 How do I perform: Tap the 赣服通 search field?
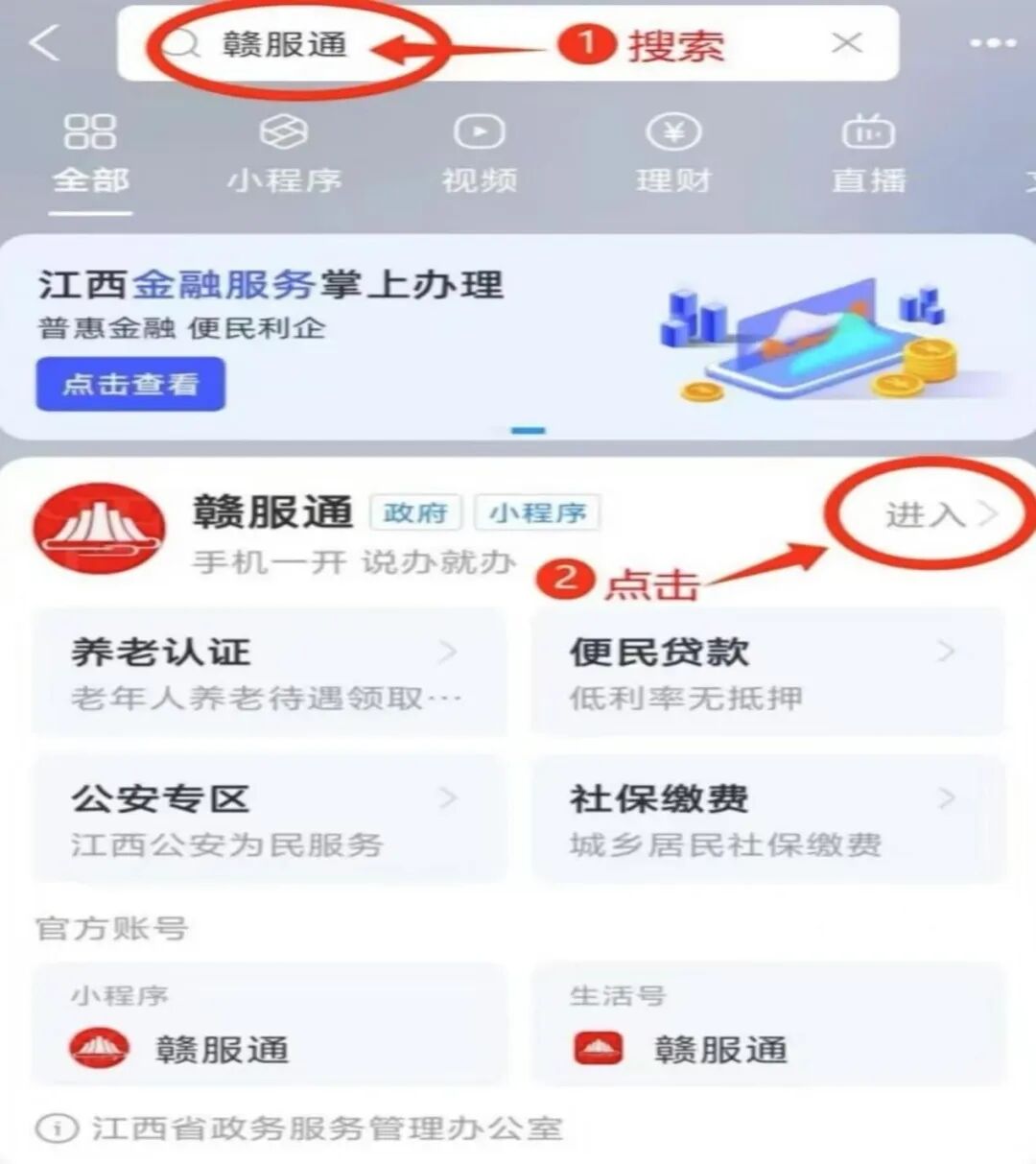[x=480, y=44]
